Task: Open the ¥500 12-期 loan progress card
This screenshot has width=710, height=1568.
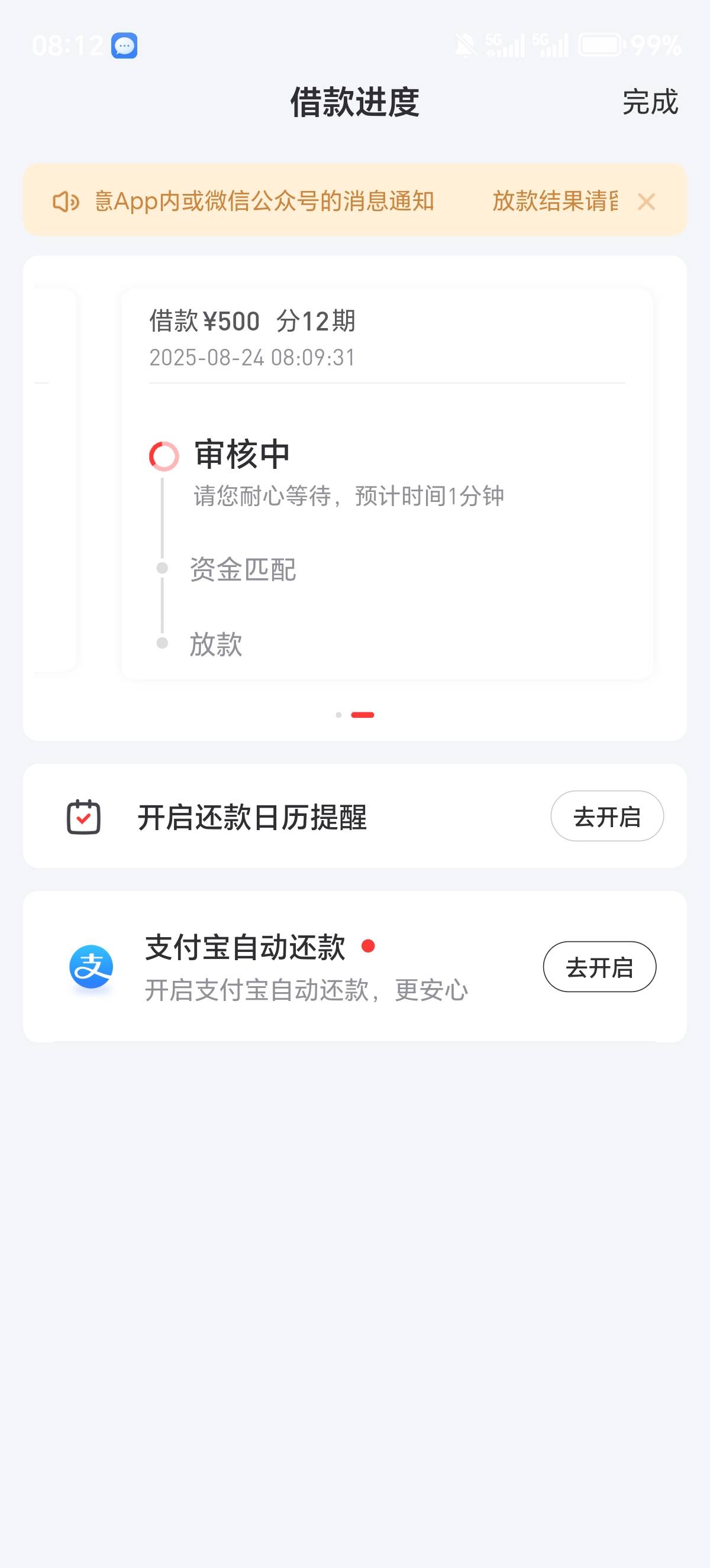Action: 387,484
